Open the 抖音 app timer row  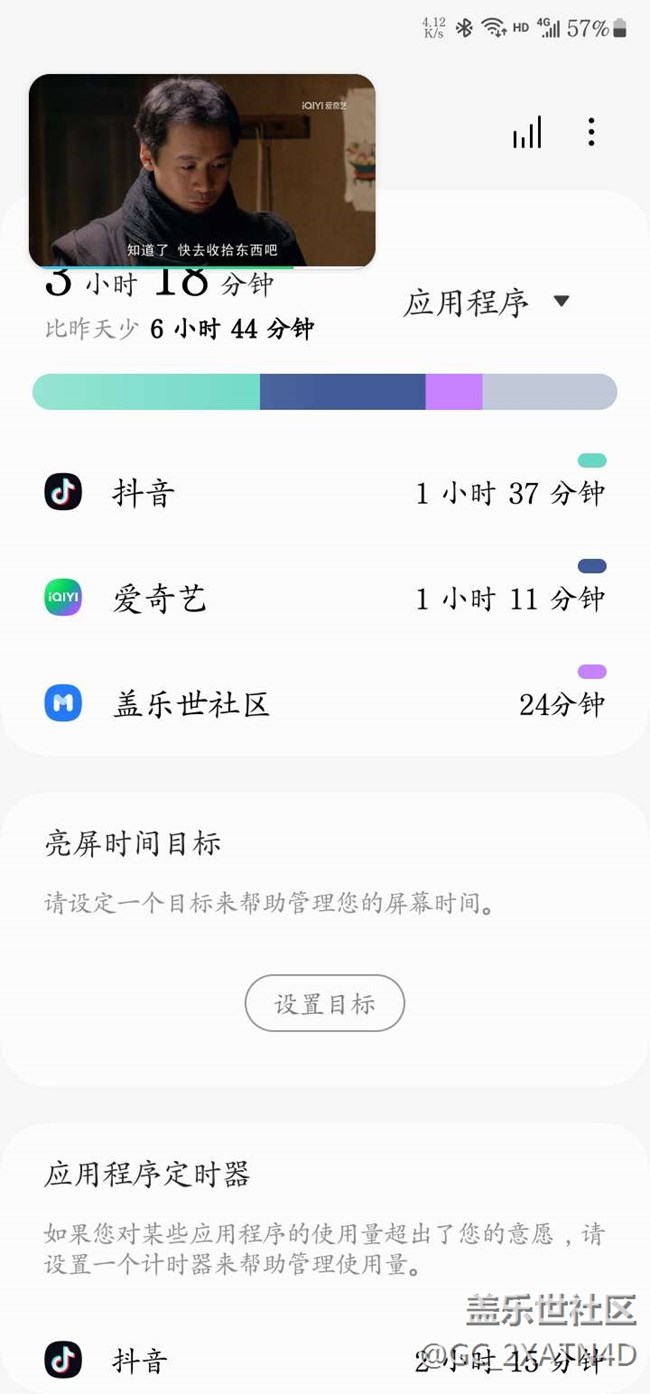click(x=325, y=1360)
